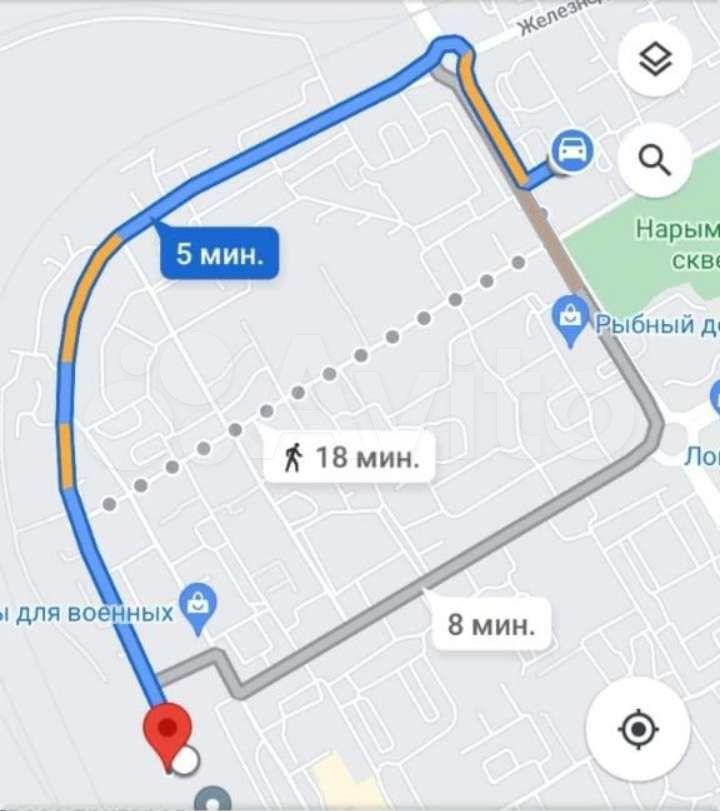Viewport: 720px width, 811px height.
Task: Tap the car starting point marker
Action: click(x=571, y=151)
